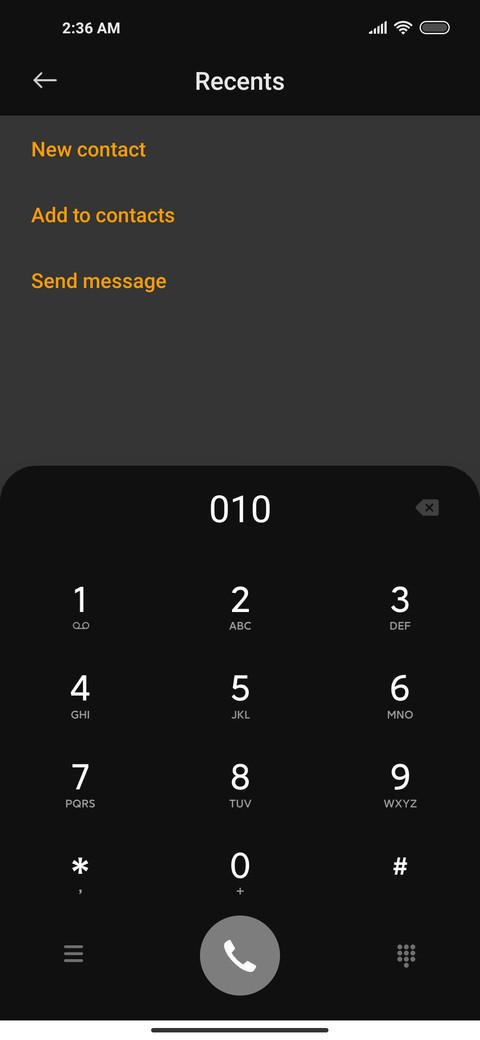
Task: Enter digit 2 on keypad
Action: [x=240, y=608]
